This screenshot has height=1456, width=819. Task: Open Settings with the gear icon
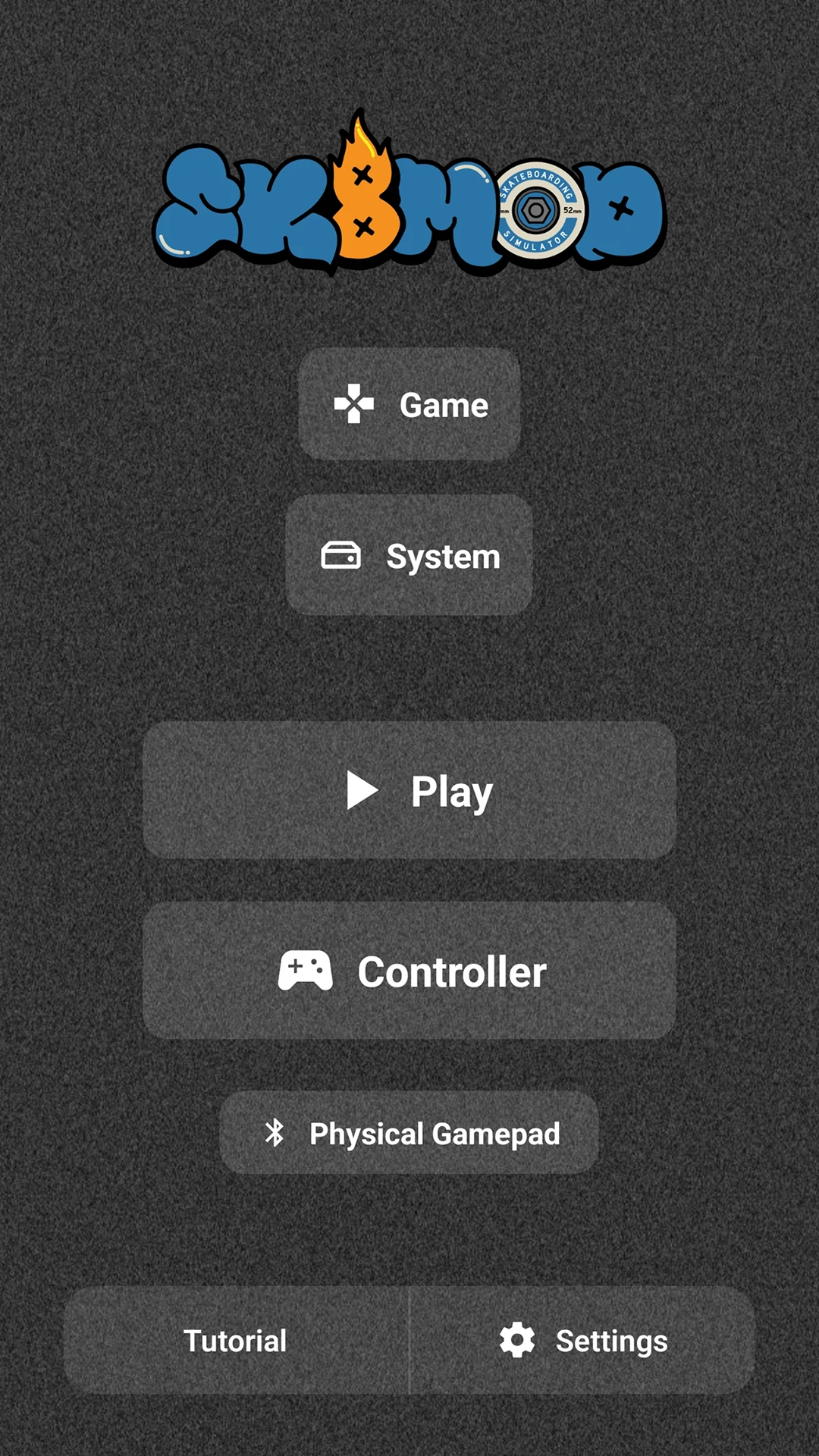click(x=582, y=1340)
